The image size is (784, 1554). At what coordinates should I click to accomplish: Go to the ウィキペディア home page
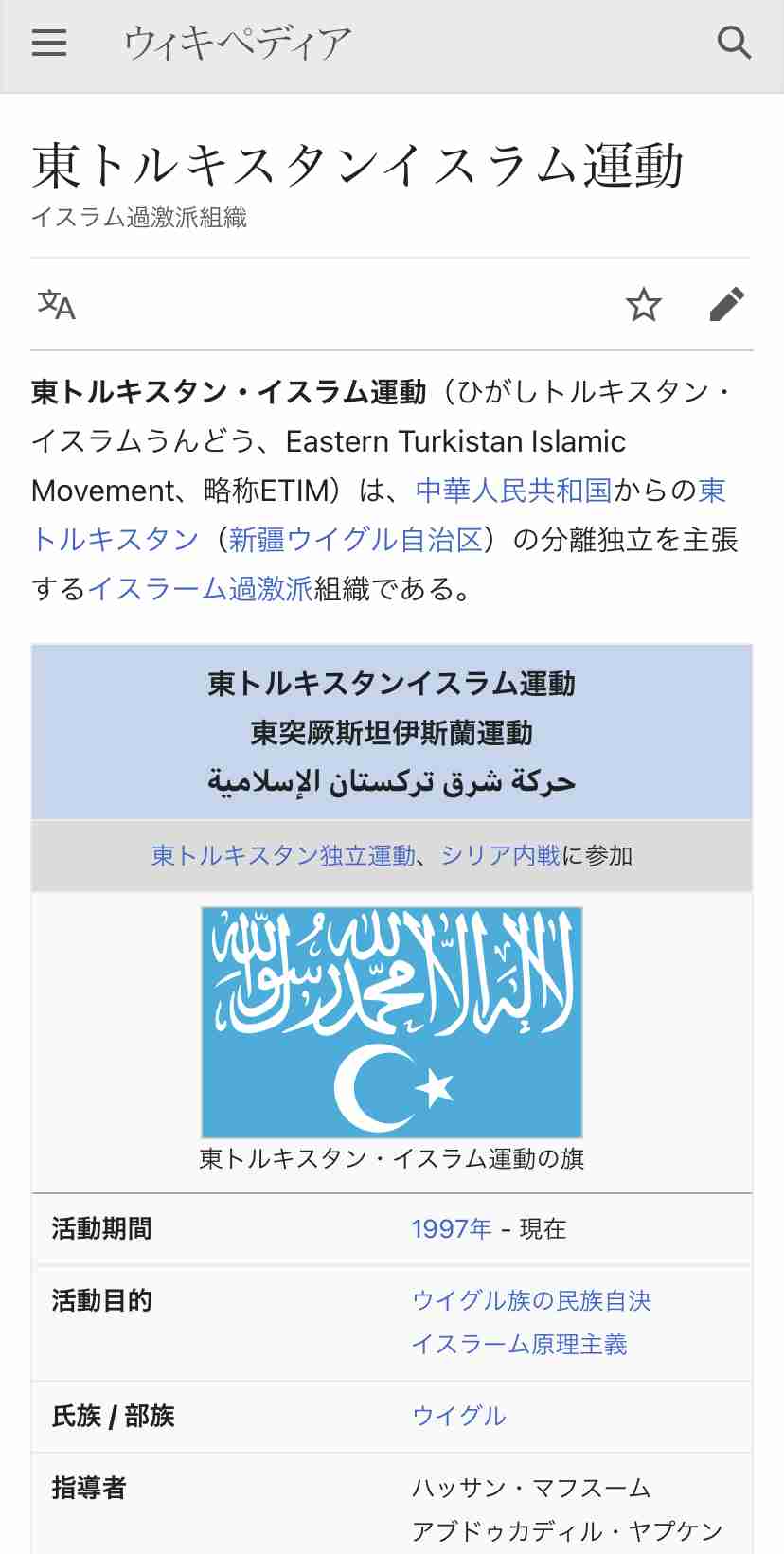[x=237, y=44]
